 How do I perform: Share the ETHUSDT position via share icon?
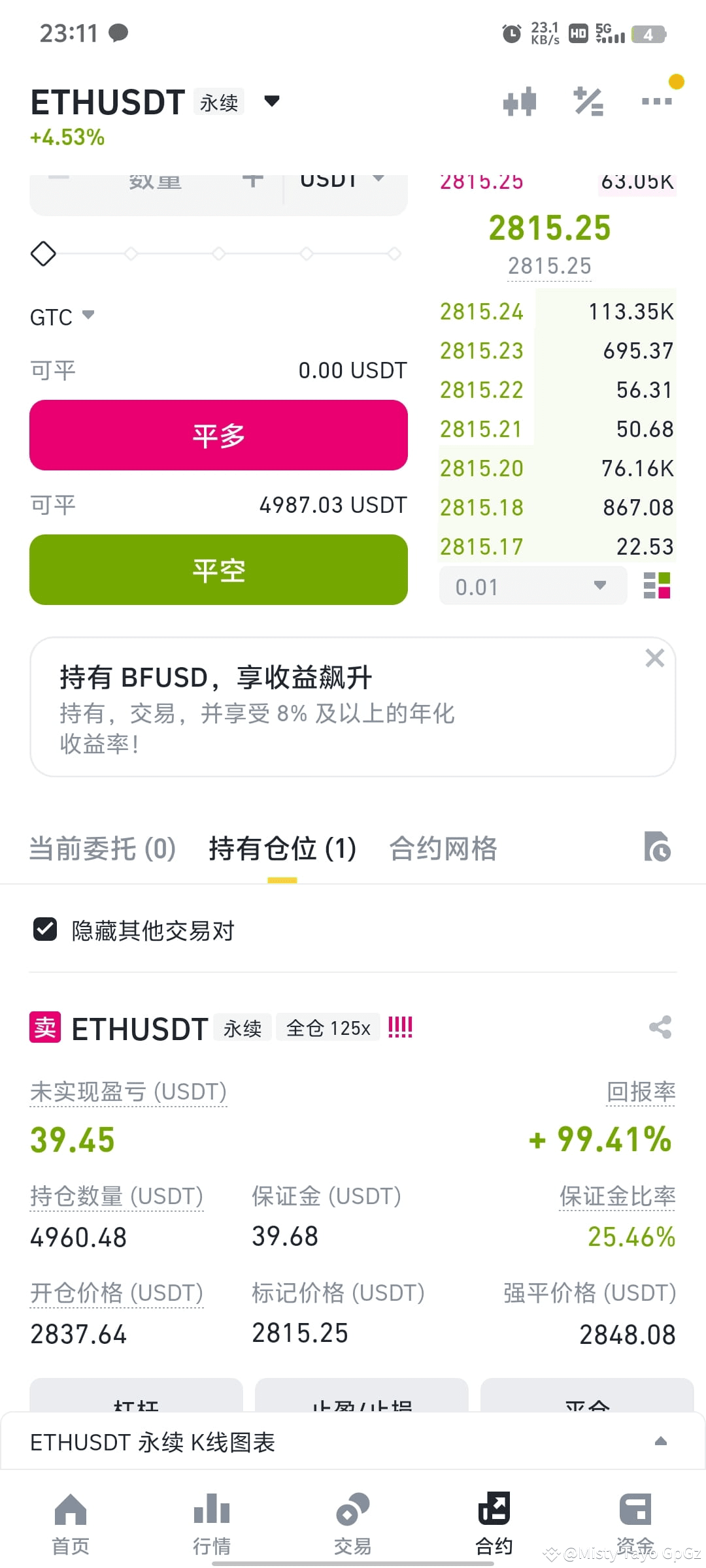[x=660, y=1028]
